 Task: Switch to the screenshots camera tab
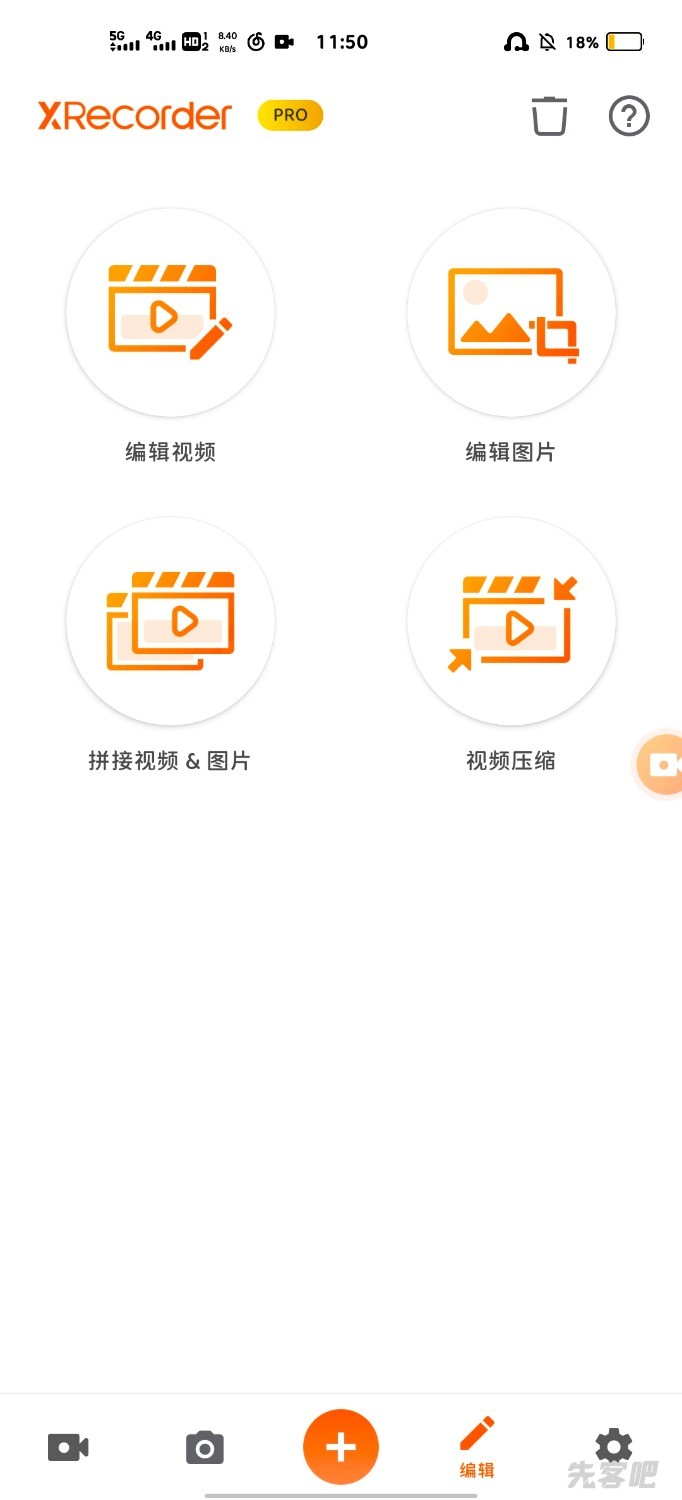click(205, 1447)
